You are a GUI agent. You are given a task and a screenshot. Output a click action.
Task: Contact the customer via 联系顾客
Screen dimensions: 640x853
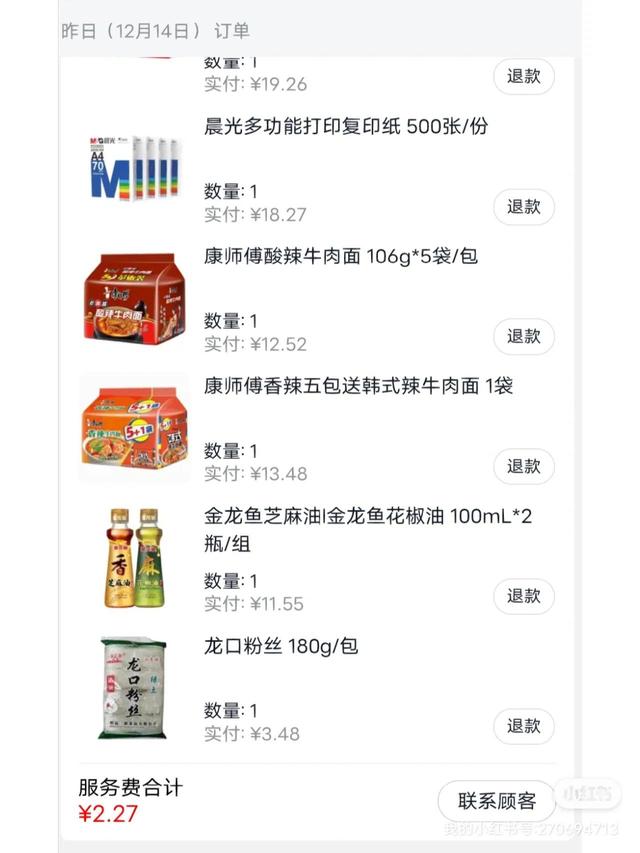point(496,801)
